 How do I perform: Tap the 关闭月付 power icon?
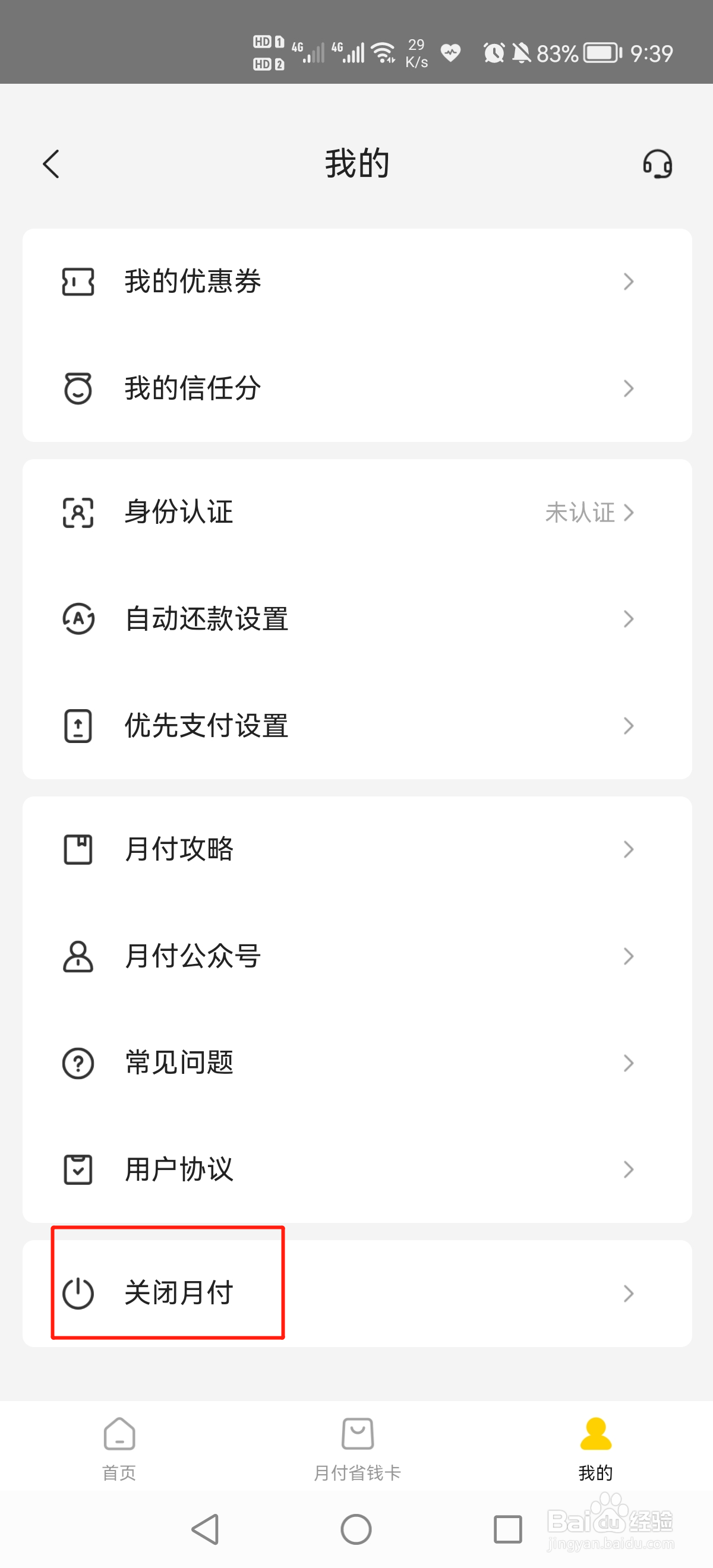click(x=78, y=1294)
